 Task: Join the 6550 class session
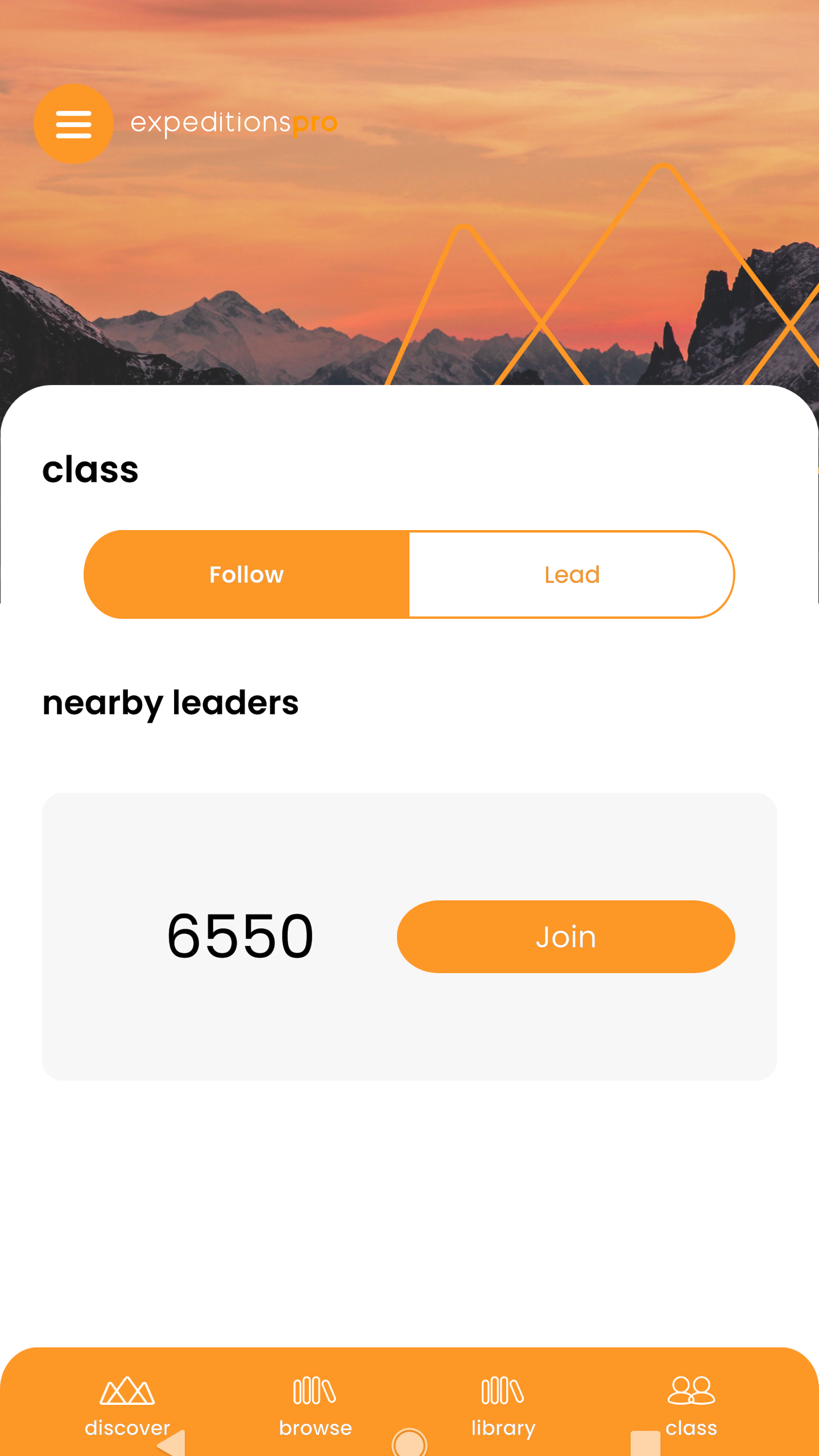click(565, 937)
